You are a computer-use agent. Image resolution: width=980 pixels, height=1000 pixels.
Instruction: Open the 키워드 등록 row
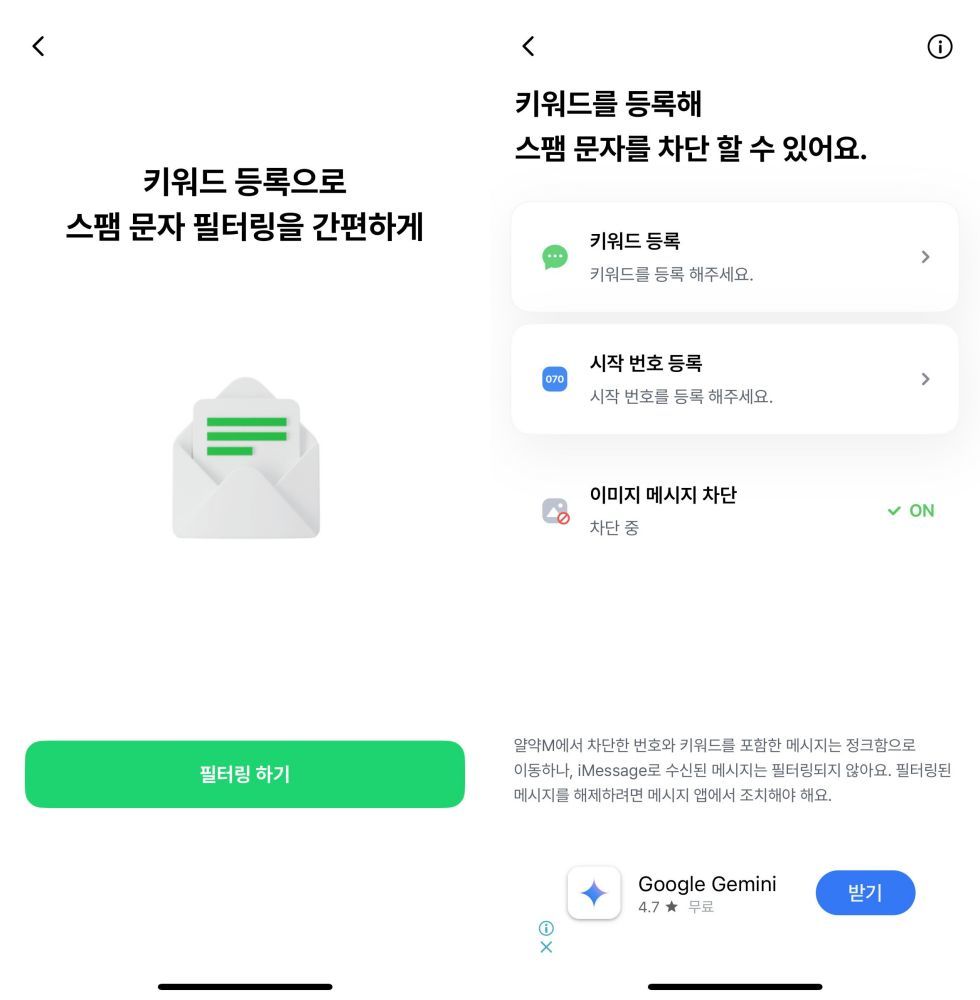(x=734, y=257)
